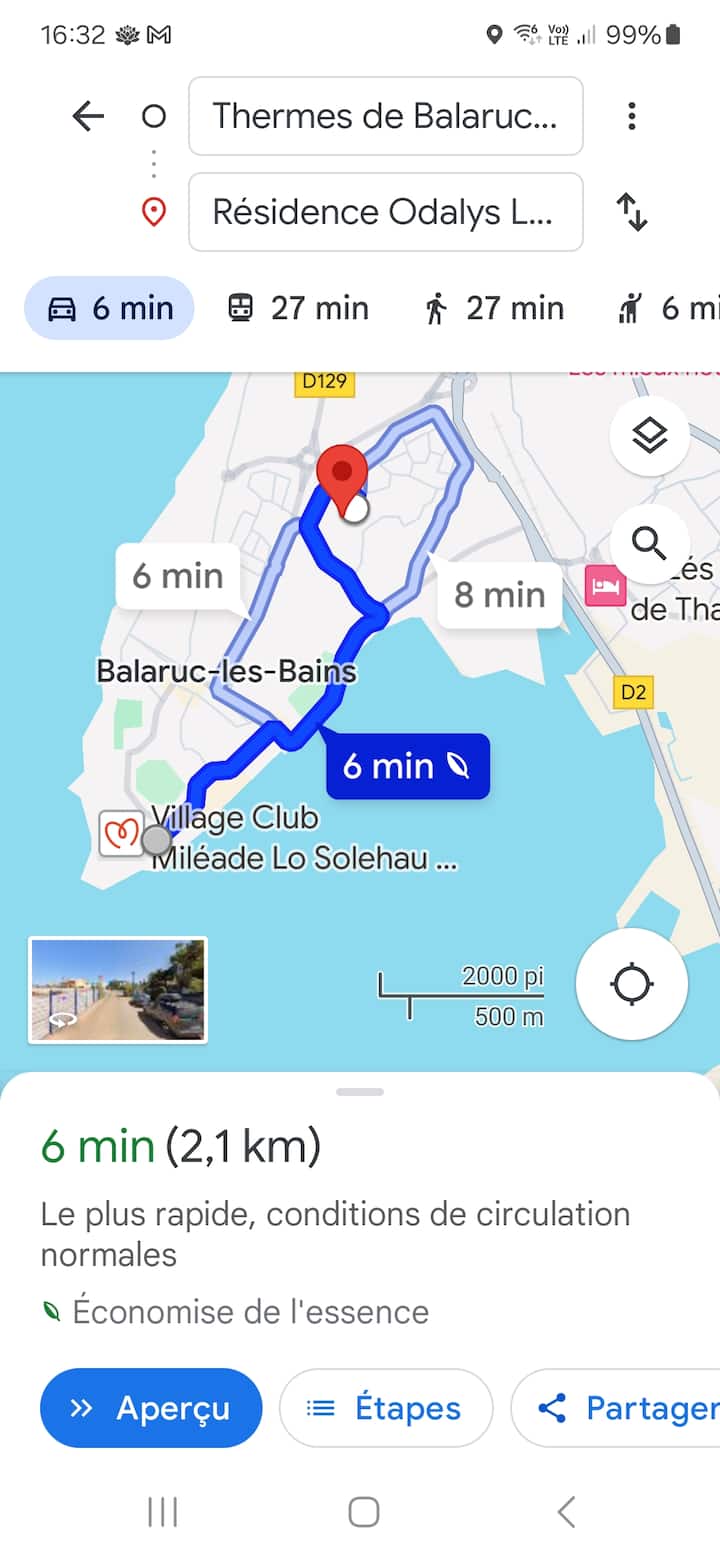The width and height of the screenshot is (720, 1560).
Task: Edit the Résidence Odalys destination field
Action: click(385, 212)
